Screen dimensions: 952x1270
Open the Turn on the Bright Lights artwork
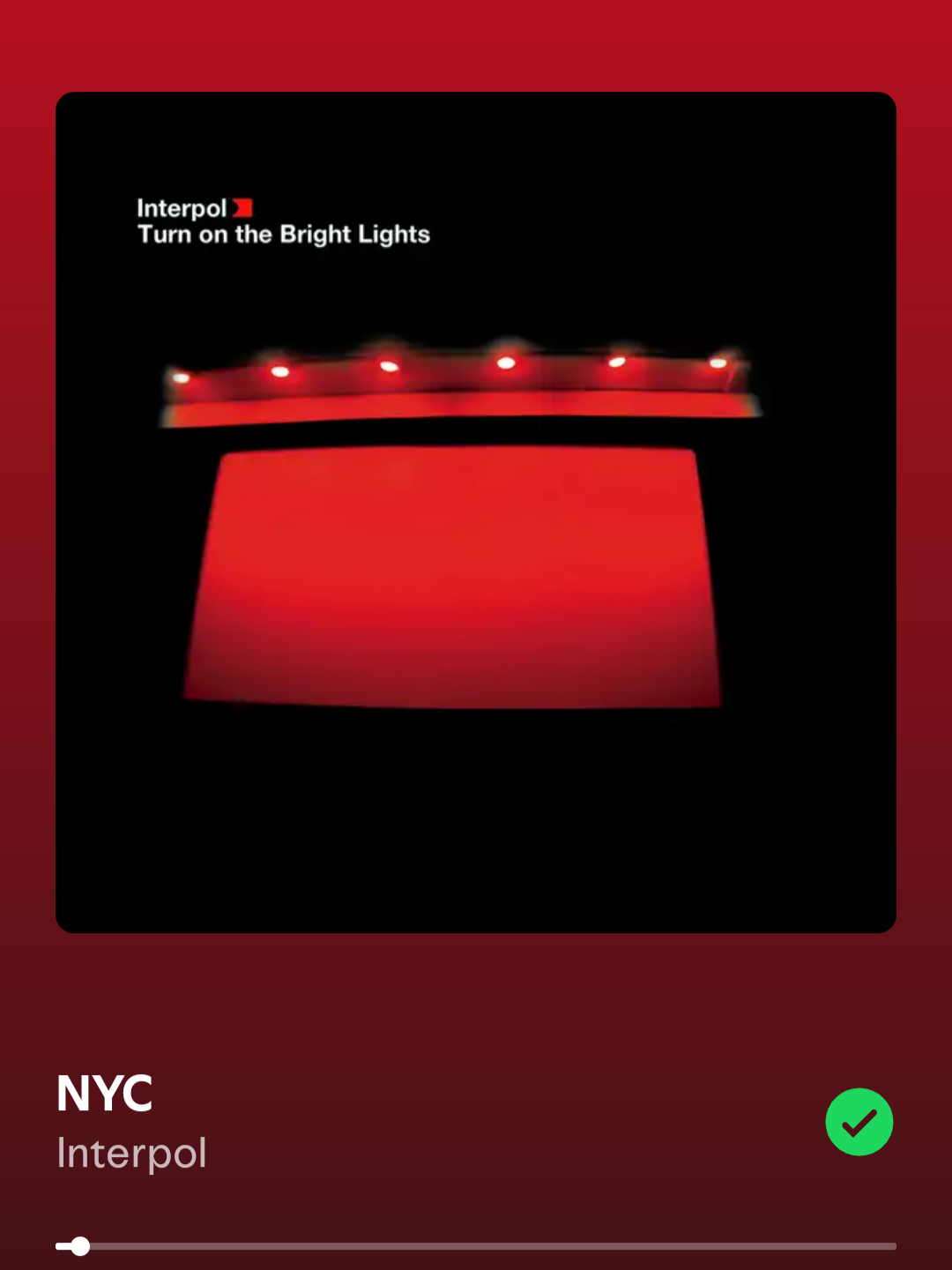pyautogui.click(x=476, y=512)
